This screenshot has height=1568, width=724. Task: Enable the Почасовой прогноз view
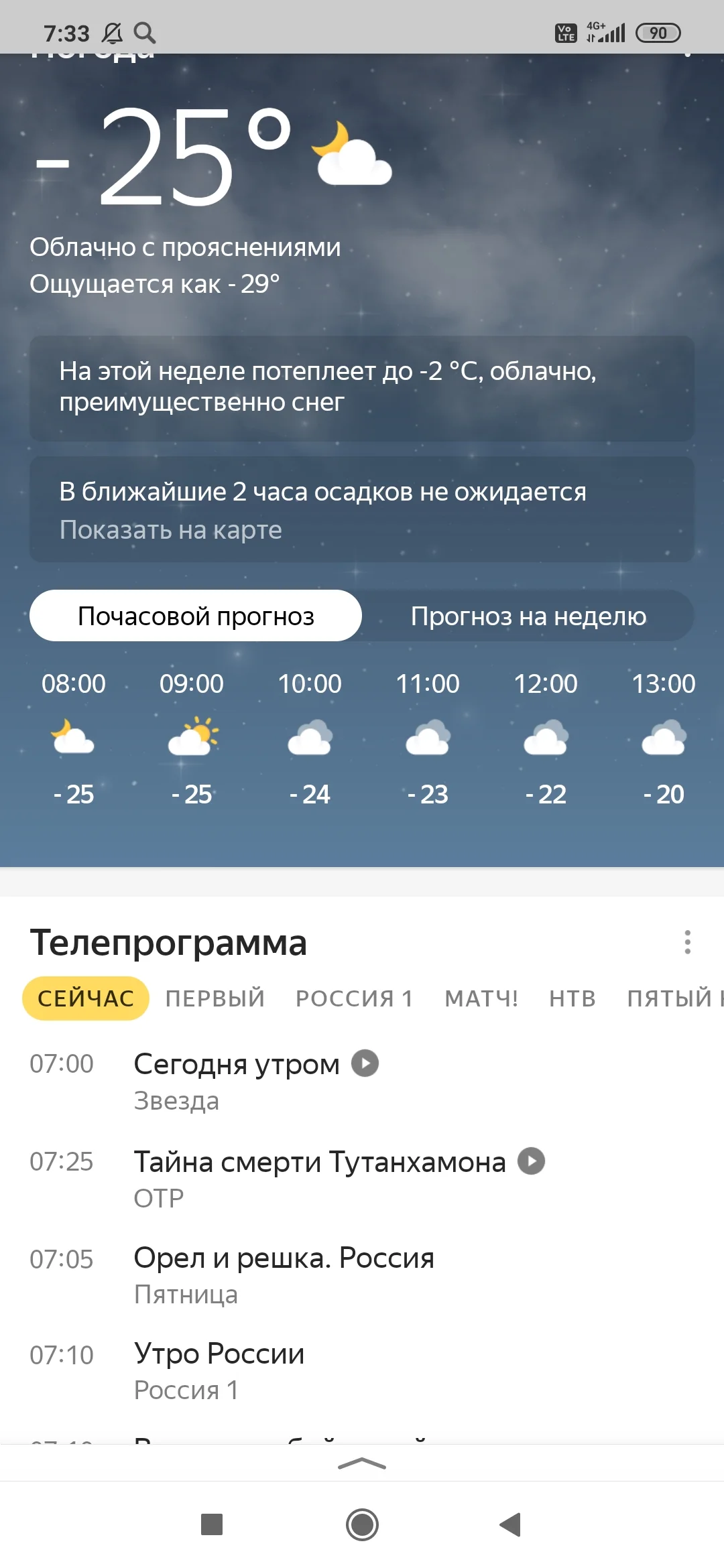click(195, 615)
